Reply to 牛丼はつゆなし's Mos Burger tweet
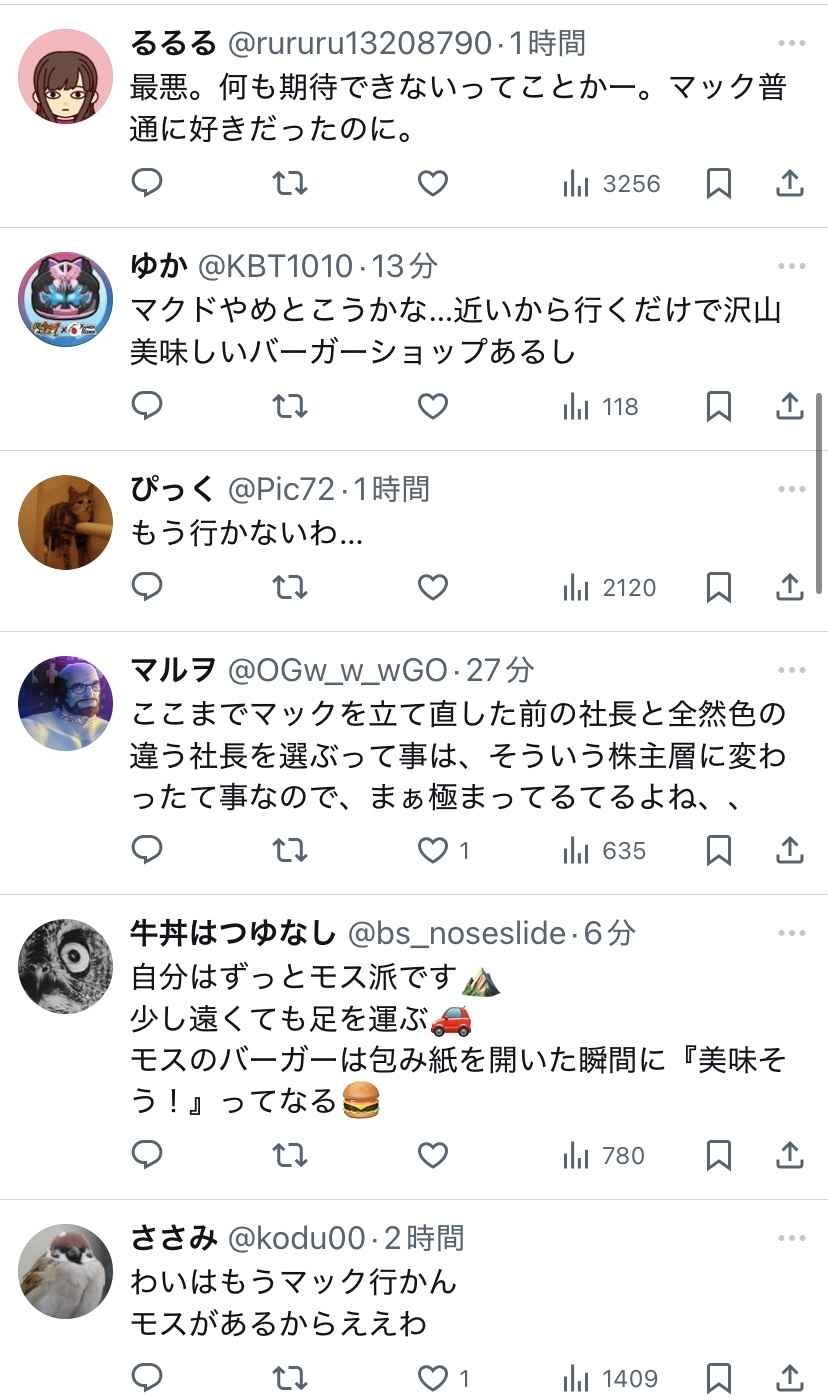Viewport: 828px width, 1398px height. 147,1155
